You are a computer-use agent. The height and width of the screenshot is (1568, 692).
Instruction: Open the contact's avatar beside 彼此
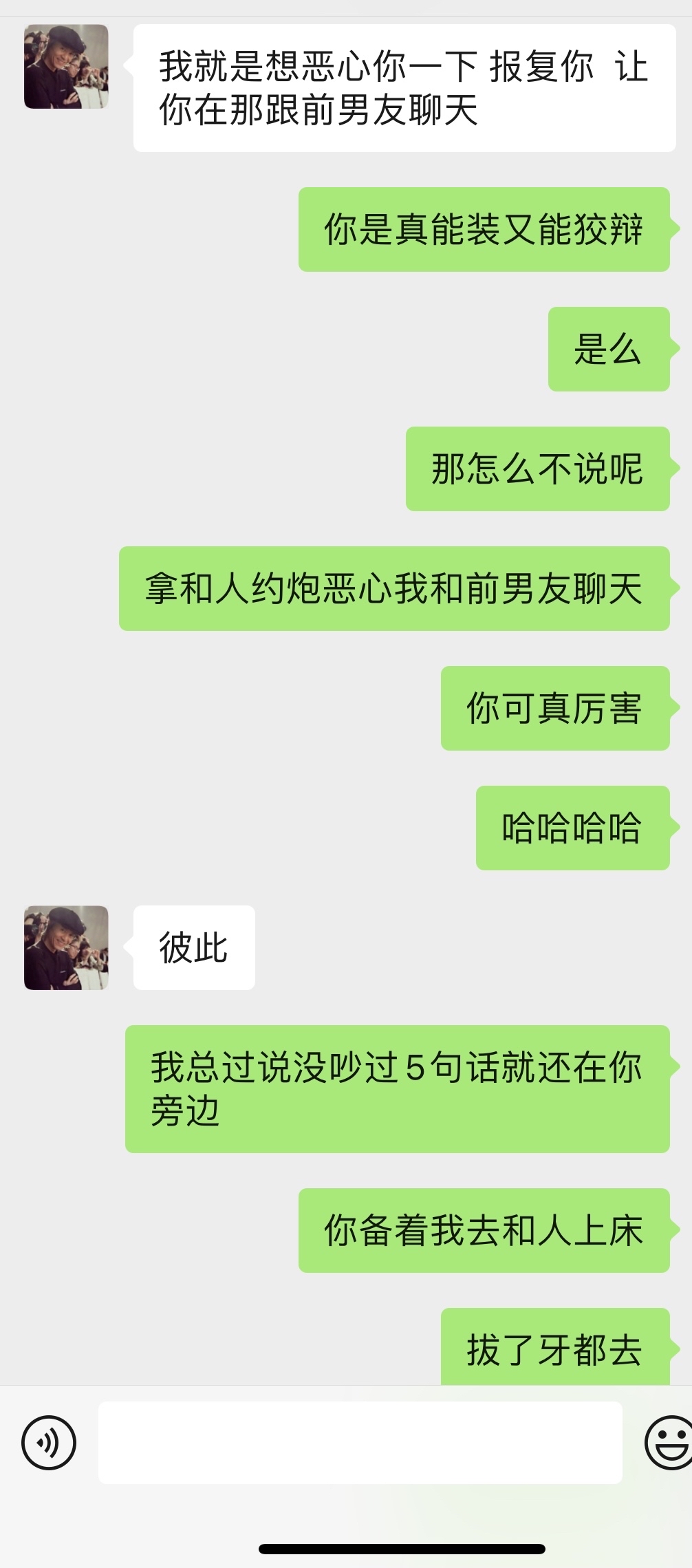tap(66, 947)
